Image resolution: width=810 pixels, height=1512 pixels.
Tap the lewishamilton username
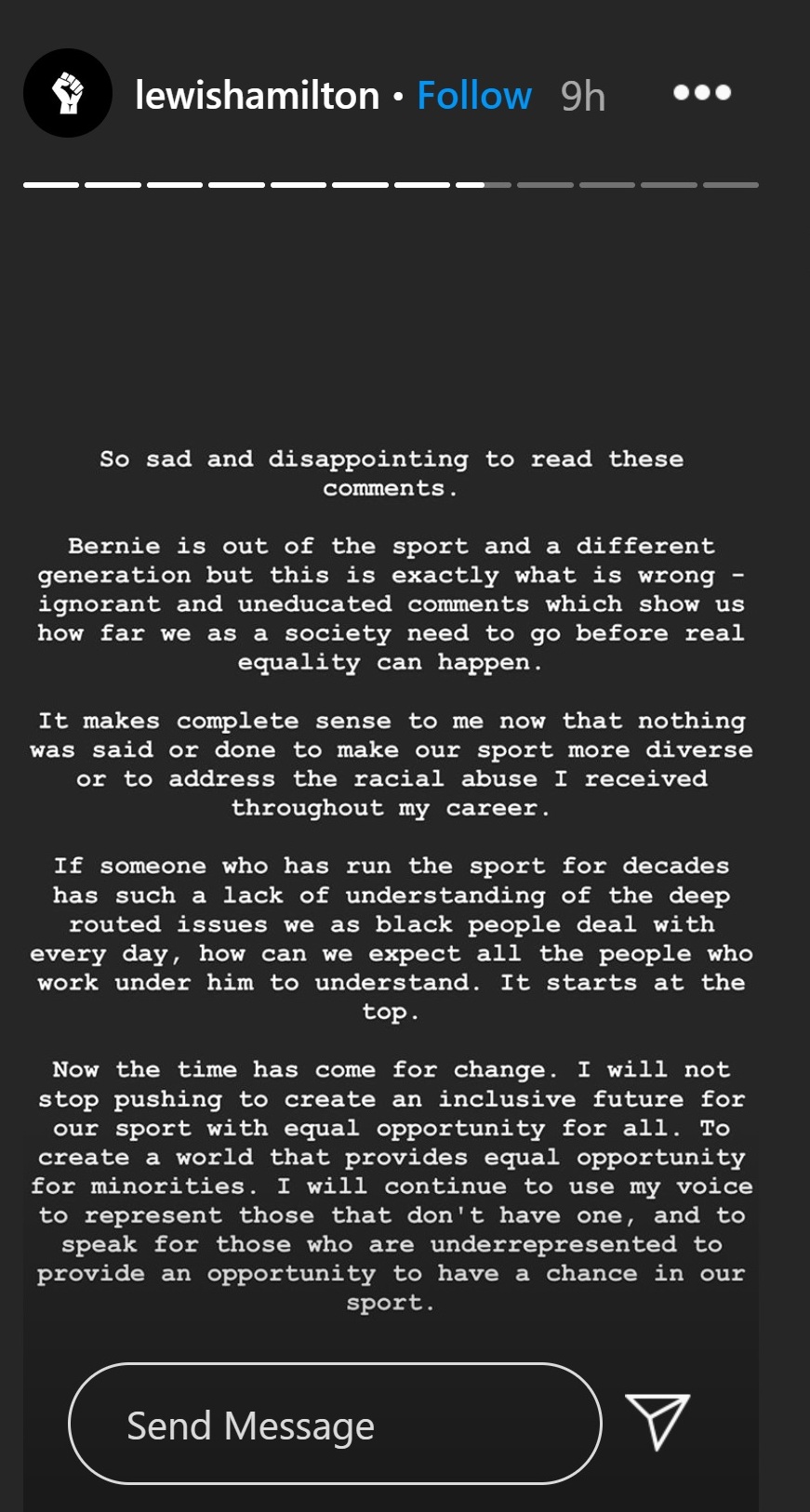258,95
